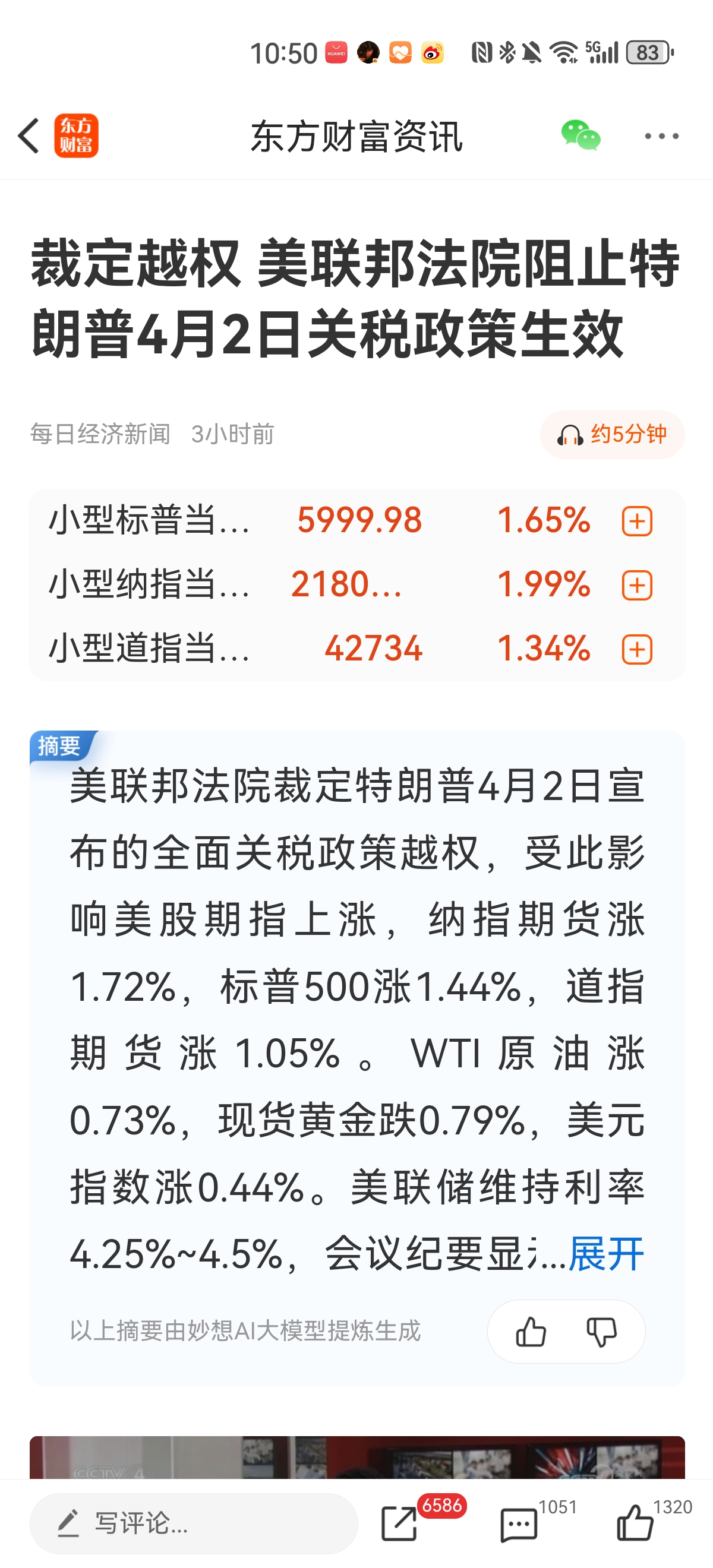Go back using the arrow
This screenshot has width=713, height=1568.
pyautogui.click(x=29, y=136)
